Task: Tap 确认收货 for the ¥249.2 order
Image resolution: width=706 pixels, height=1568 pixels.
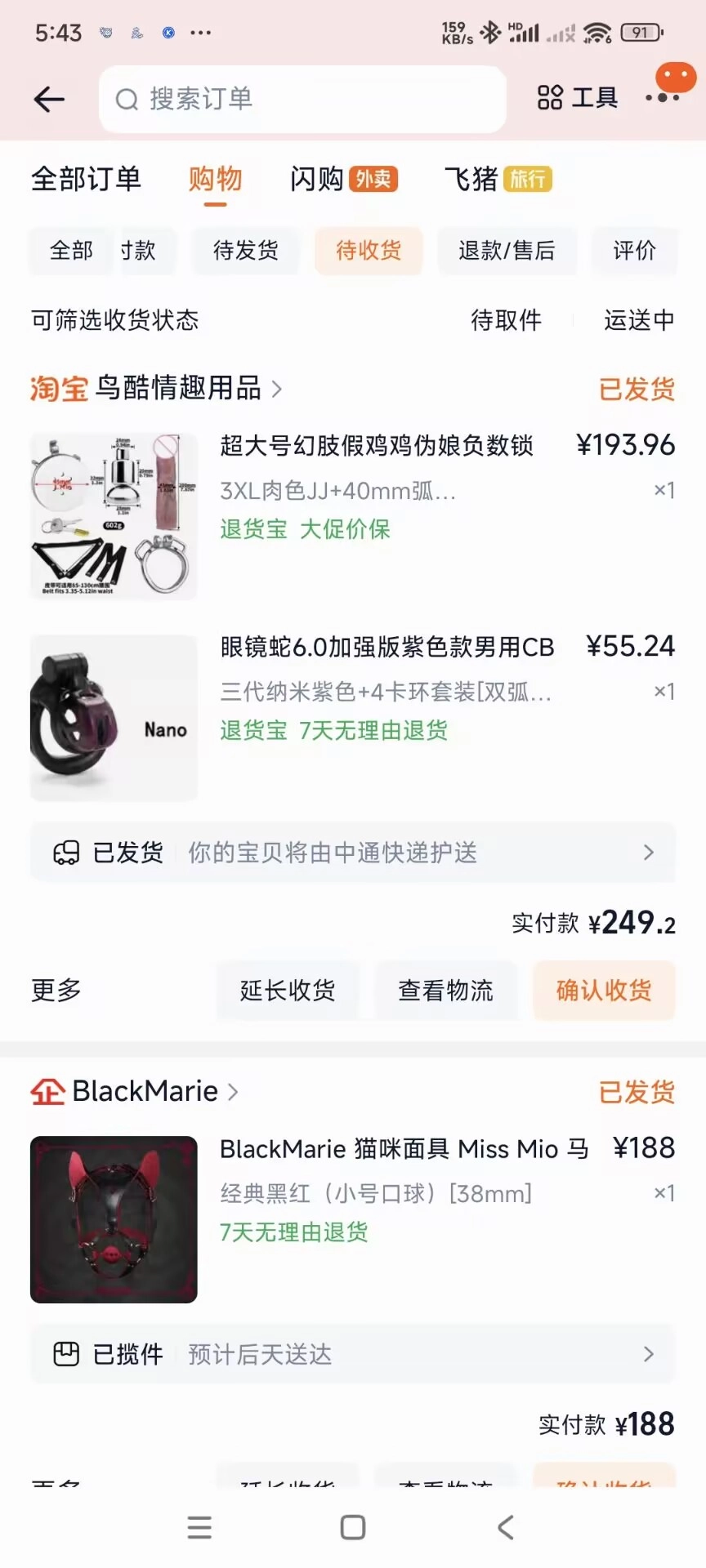Action: 604,991
